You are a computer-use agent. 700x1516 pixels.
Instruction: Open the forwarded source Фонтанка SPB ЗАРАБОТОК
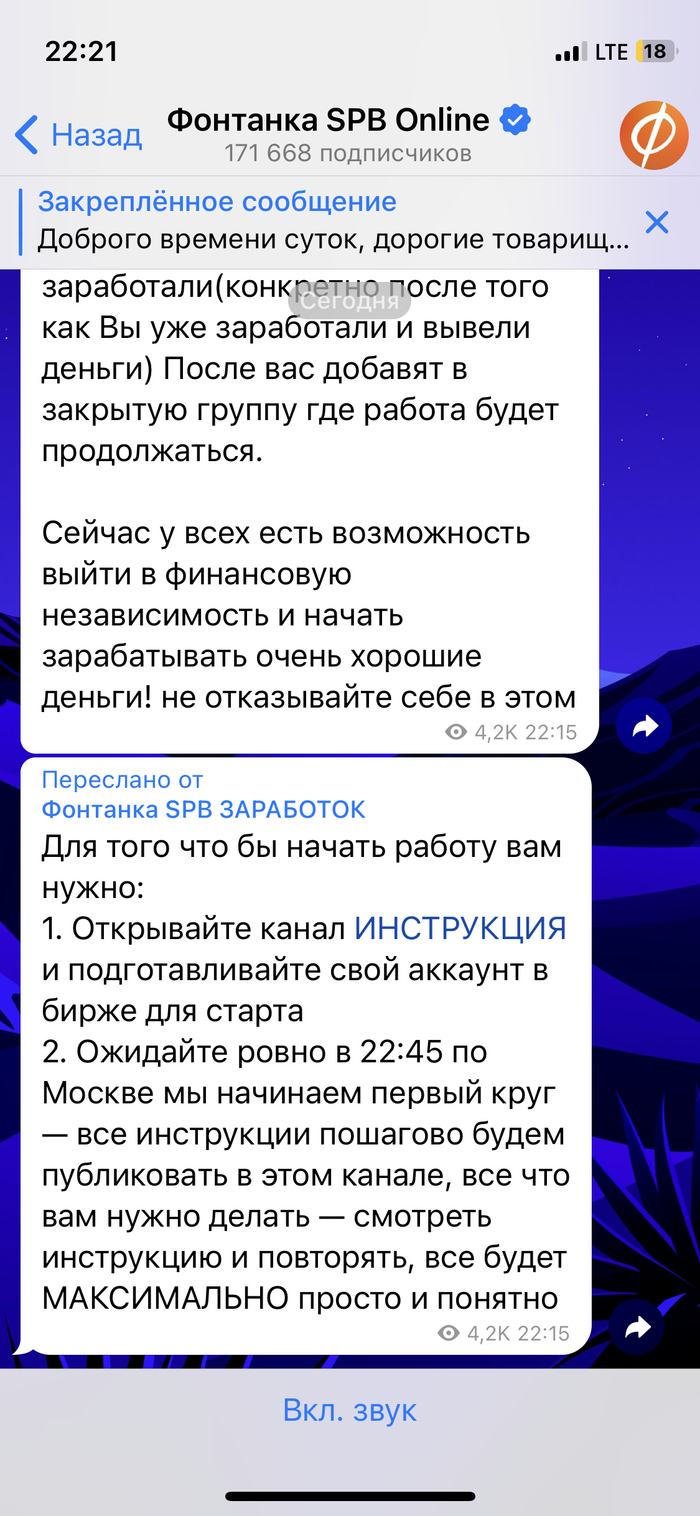pos(203,809)
